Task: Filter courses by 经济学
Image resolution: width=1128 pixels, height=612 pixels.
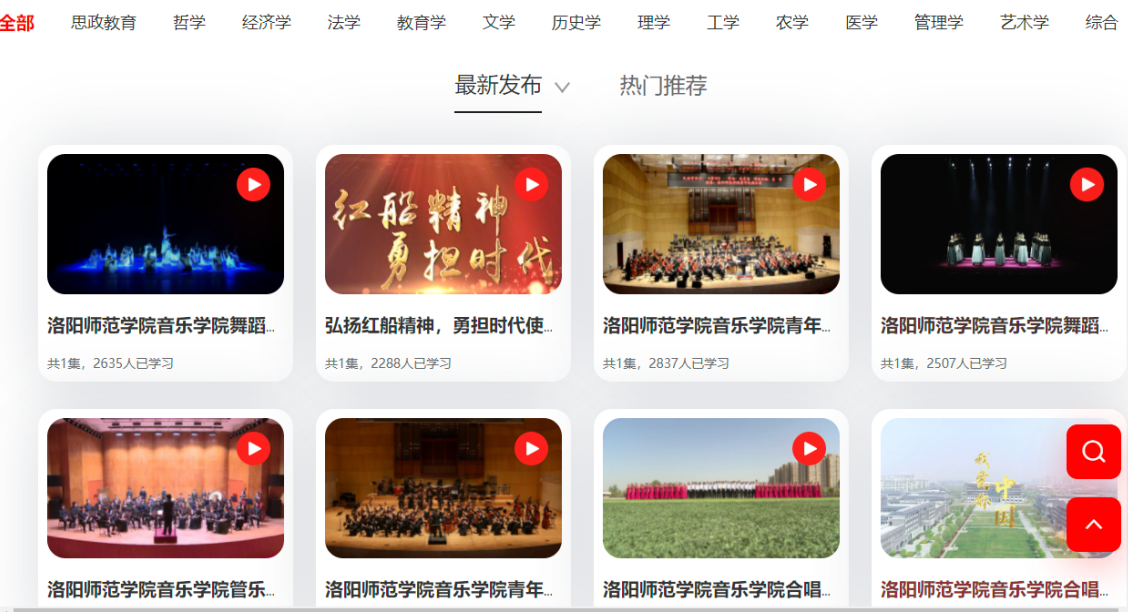Action: [x=266, y=22]
